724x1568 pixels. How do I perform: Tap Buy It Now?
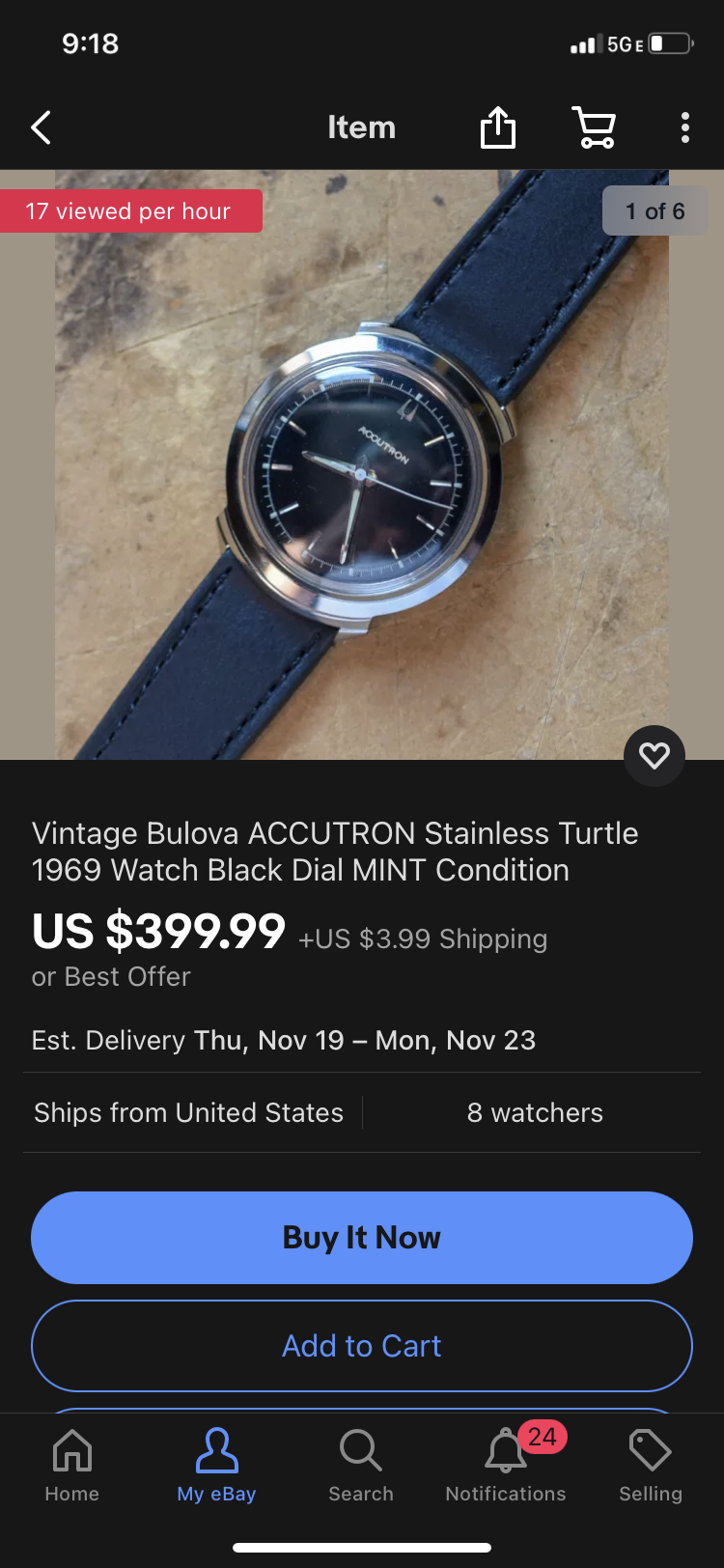362,1237
